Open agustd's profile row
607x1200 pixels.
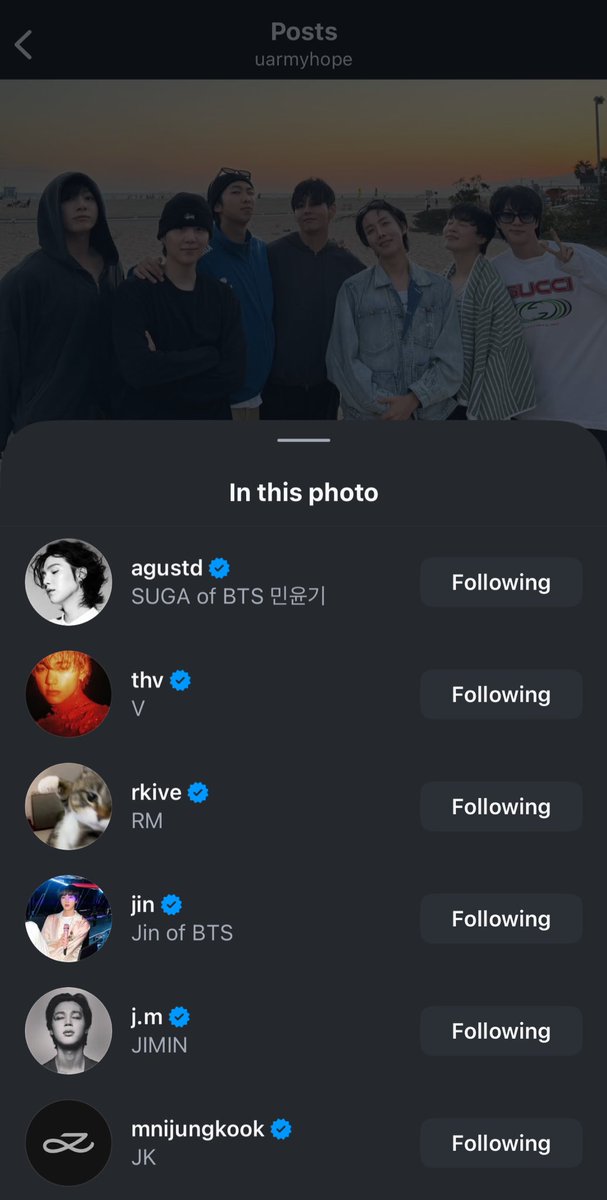tap(227, 582)
